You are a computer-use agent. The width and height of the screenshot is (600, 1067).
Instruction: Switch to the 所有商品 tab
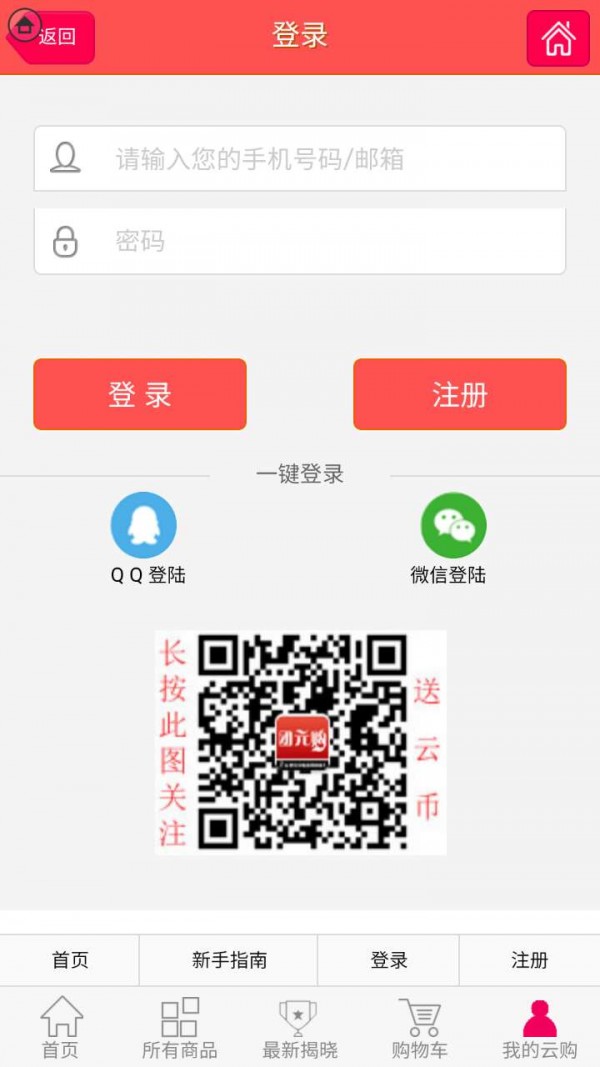click(180, 1027)
